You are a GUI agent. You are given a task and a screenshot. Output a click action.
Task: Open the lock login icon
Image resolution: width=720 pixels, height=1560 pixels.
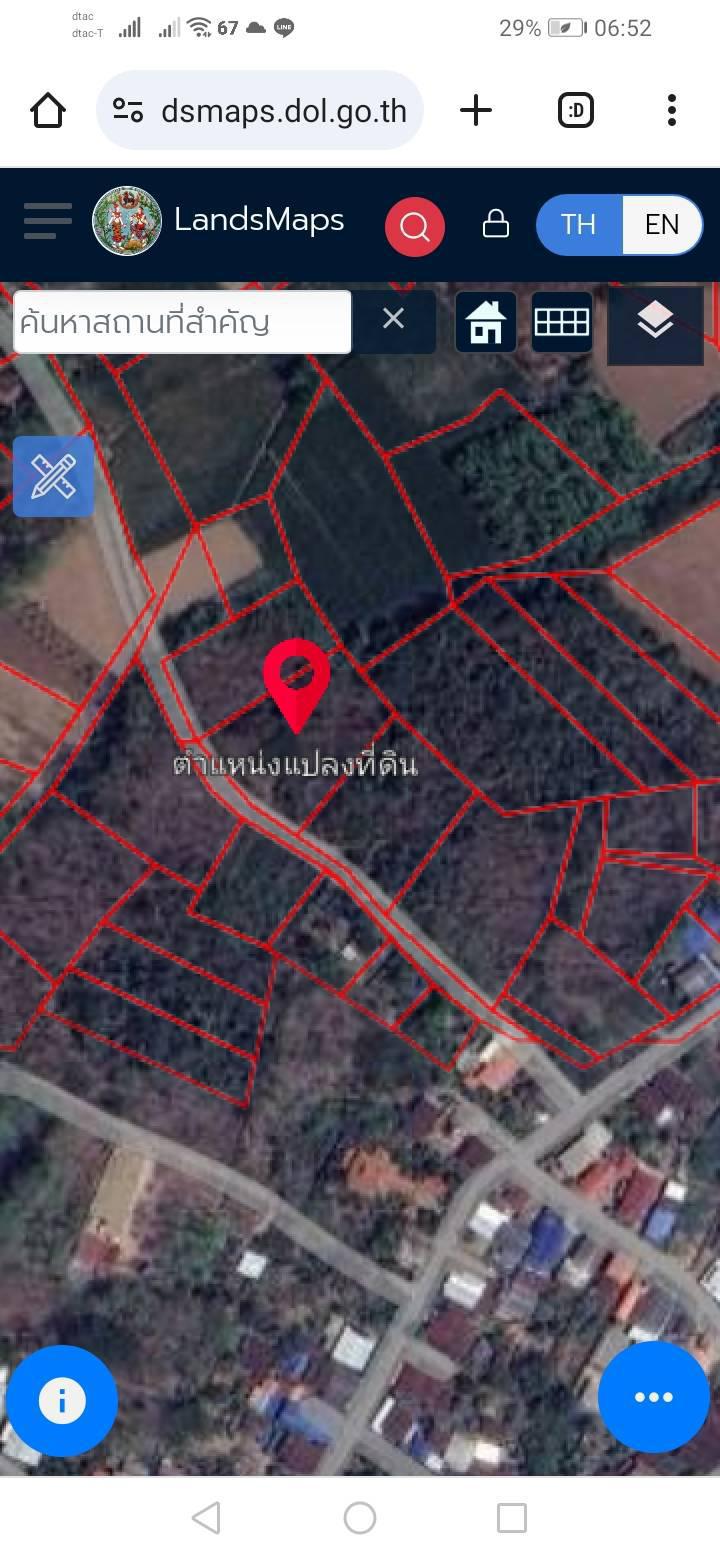click(496, 223)
